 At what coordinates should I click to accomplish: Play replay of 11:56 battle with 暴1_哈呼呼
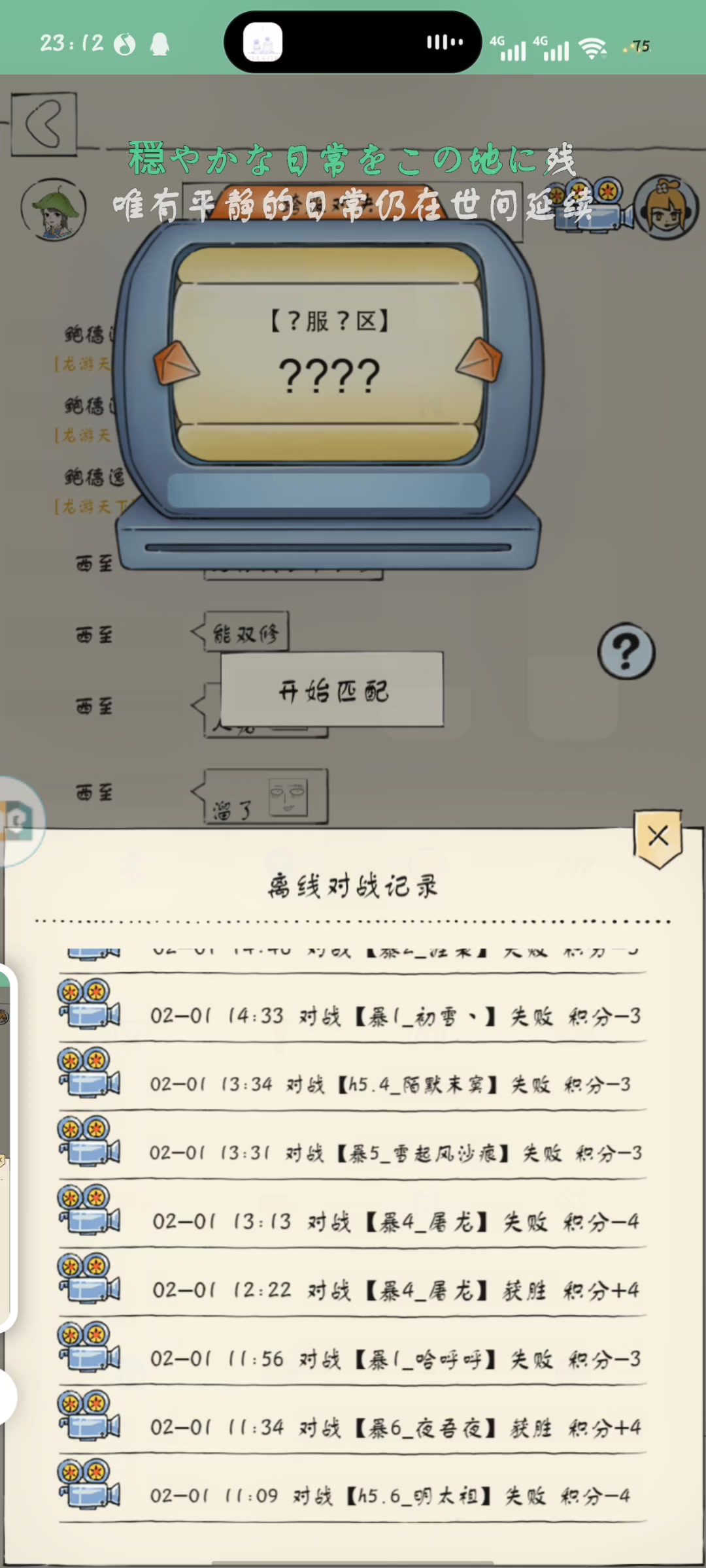click(89, 1348)
